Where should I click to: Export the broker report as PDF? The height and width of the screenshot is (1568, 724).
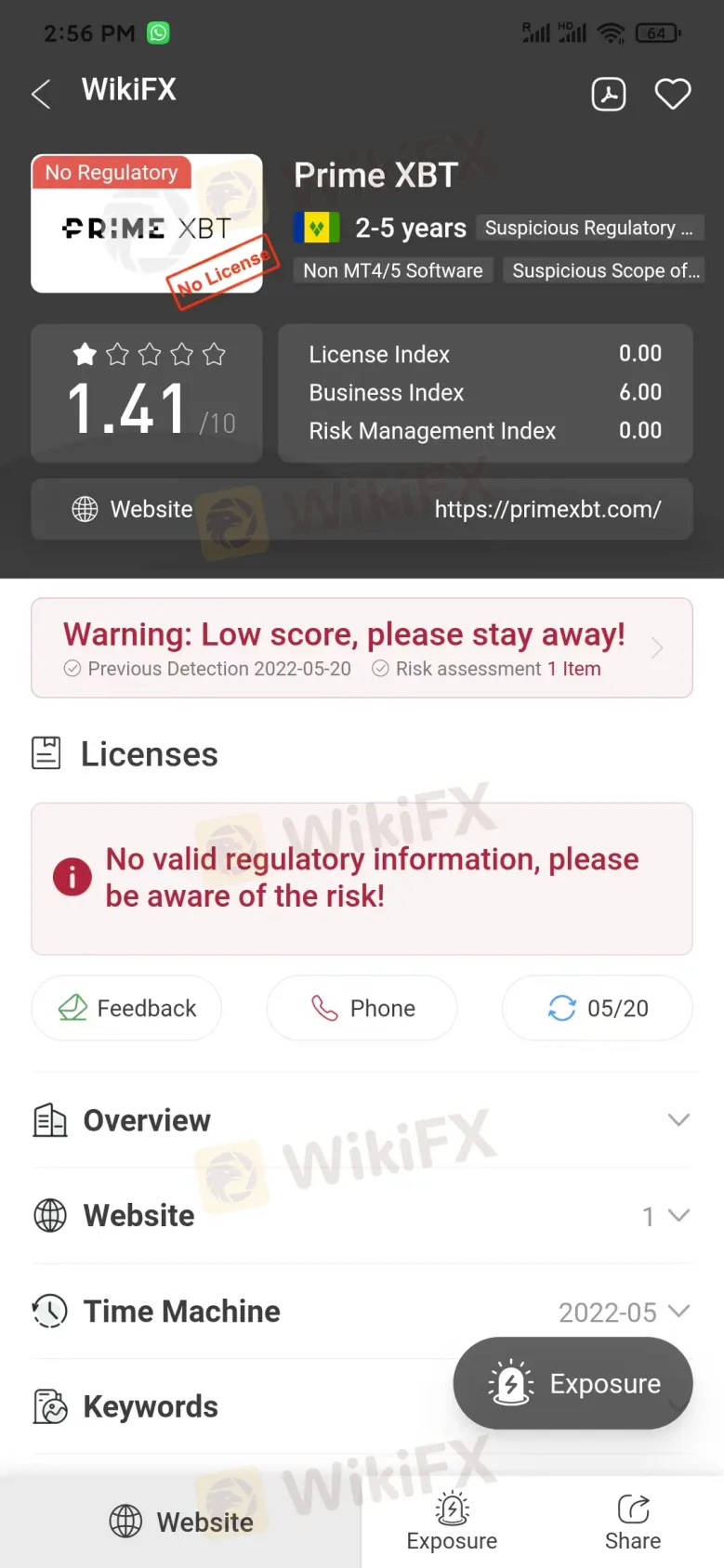click(609, 94)
